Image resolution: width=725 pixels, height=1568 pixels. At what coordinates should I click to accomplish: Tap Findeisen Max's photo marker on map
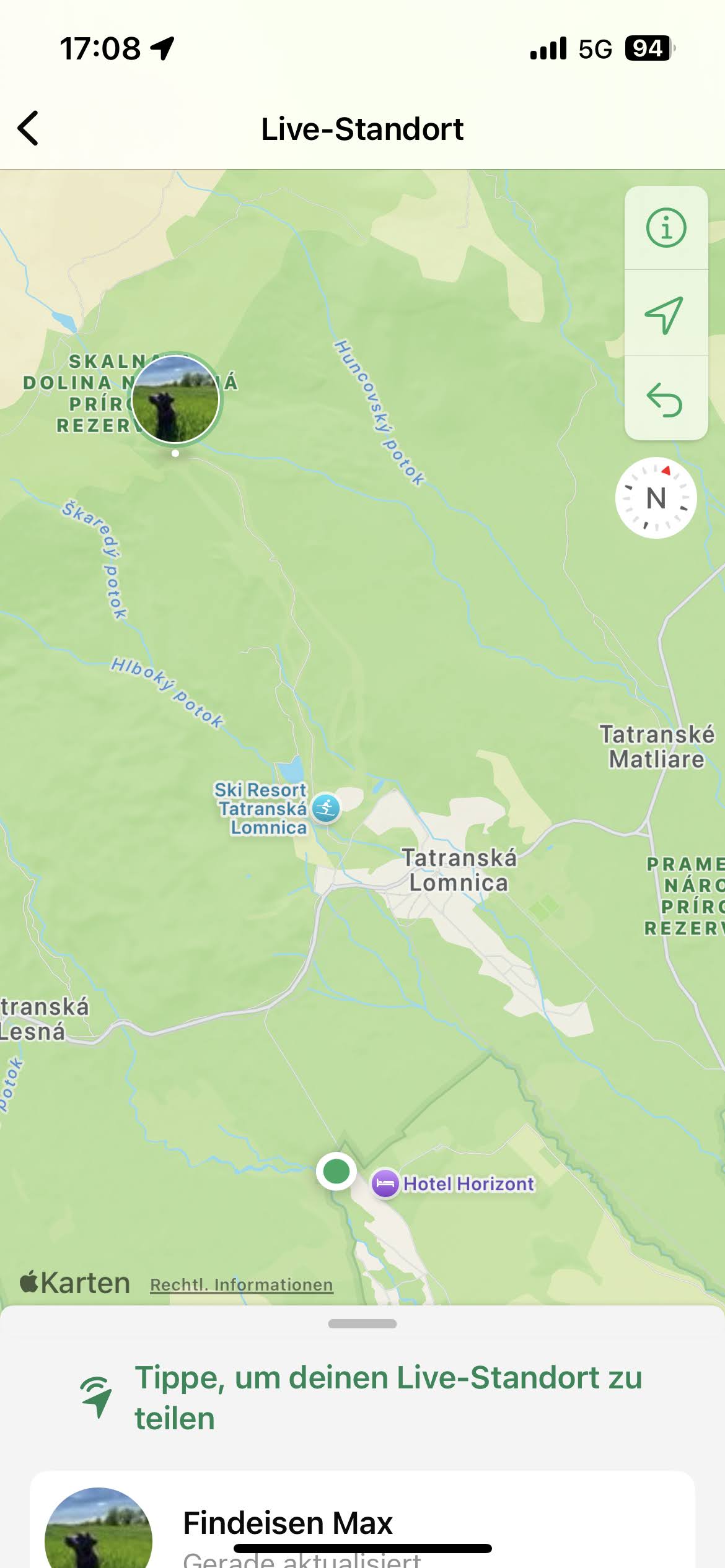point(176,400)
